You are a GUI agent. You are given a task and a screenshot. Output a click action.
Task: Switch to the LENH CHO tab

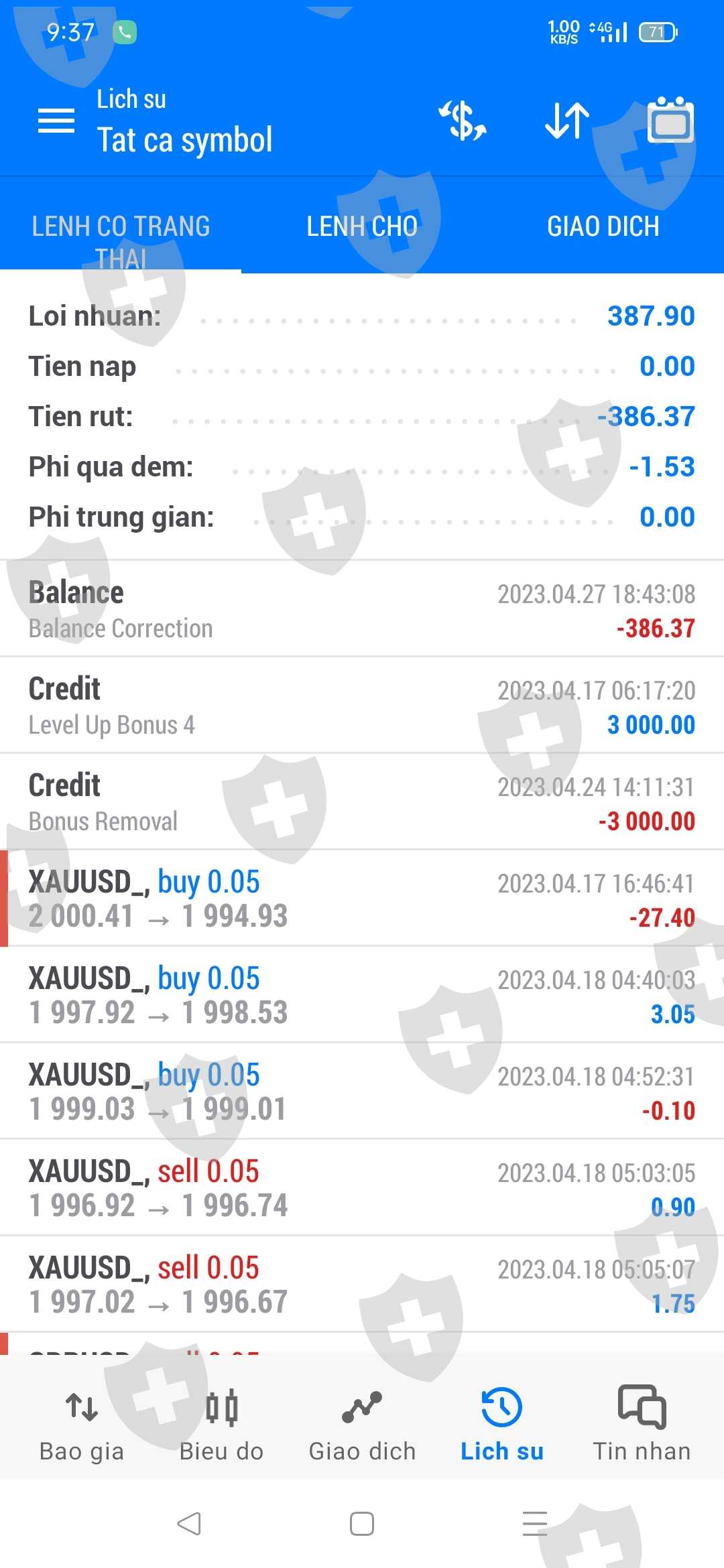coord(362,226)
